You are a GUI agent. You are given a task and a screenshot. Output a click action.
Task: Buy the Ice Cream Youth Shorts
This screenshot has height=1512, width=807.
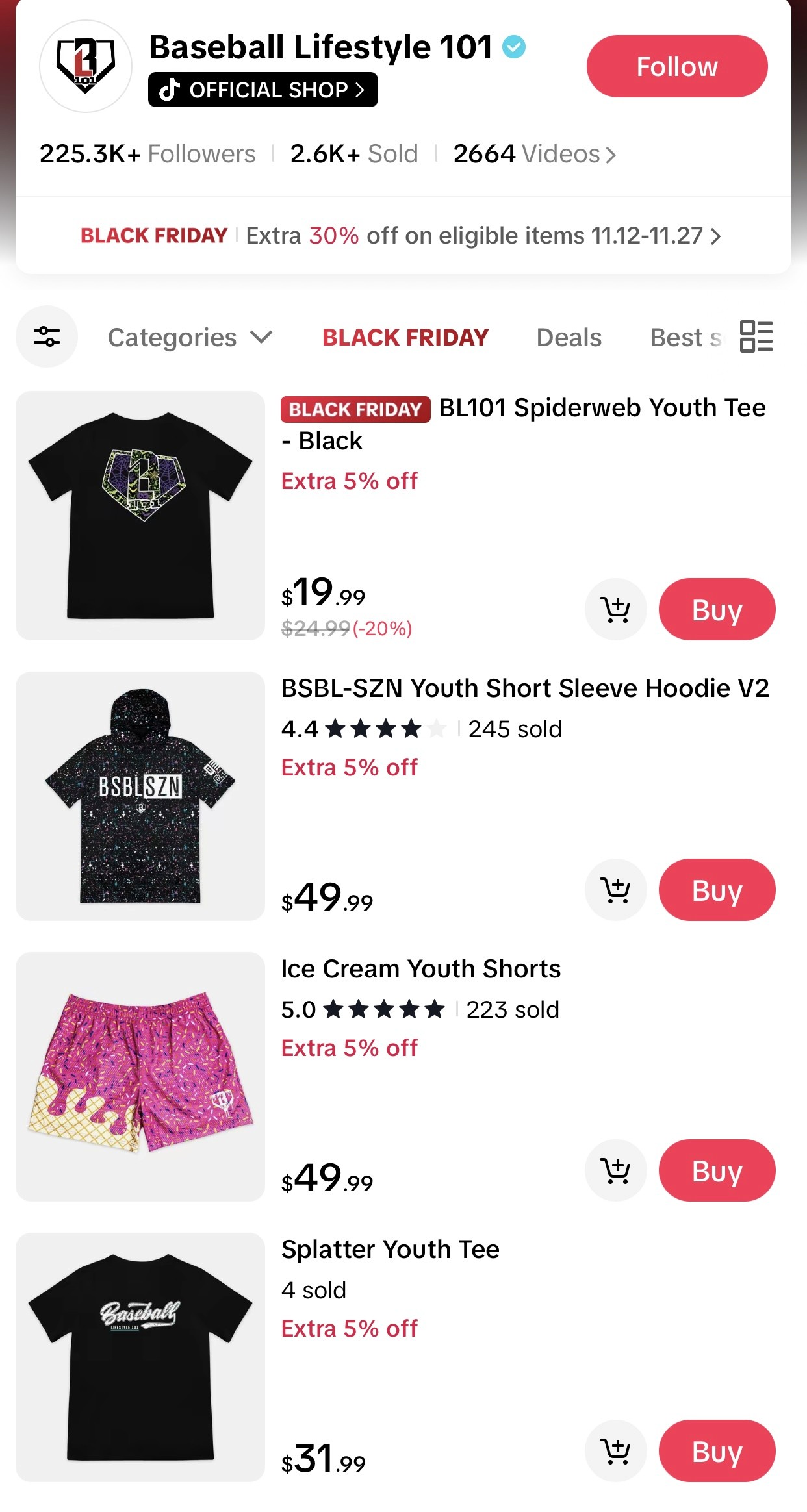(x=717, y=1171)
